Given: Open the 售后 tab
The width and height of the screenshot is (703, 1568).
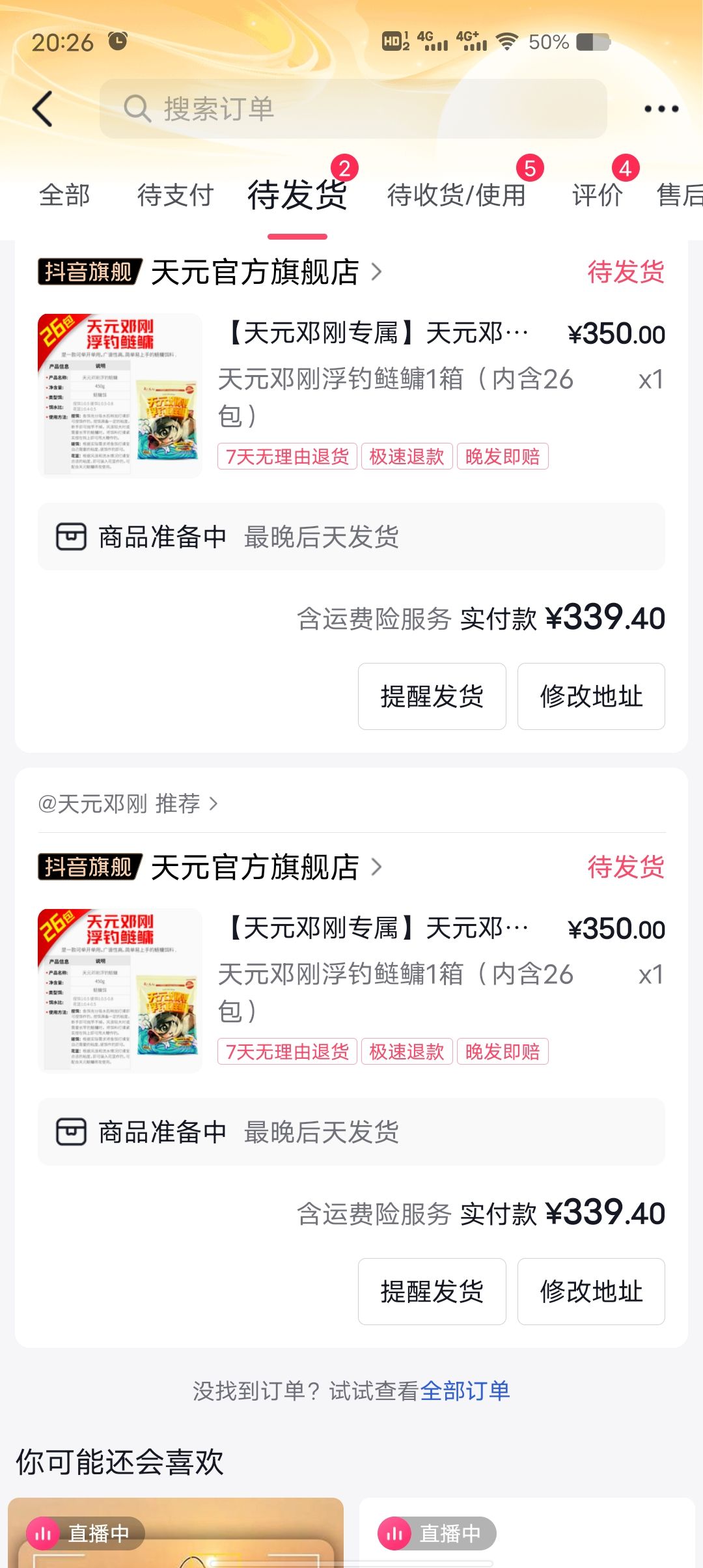Looking at the screenshot, I should click(680, 195).
